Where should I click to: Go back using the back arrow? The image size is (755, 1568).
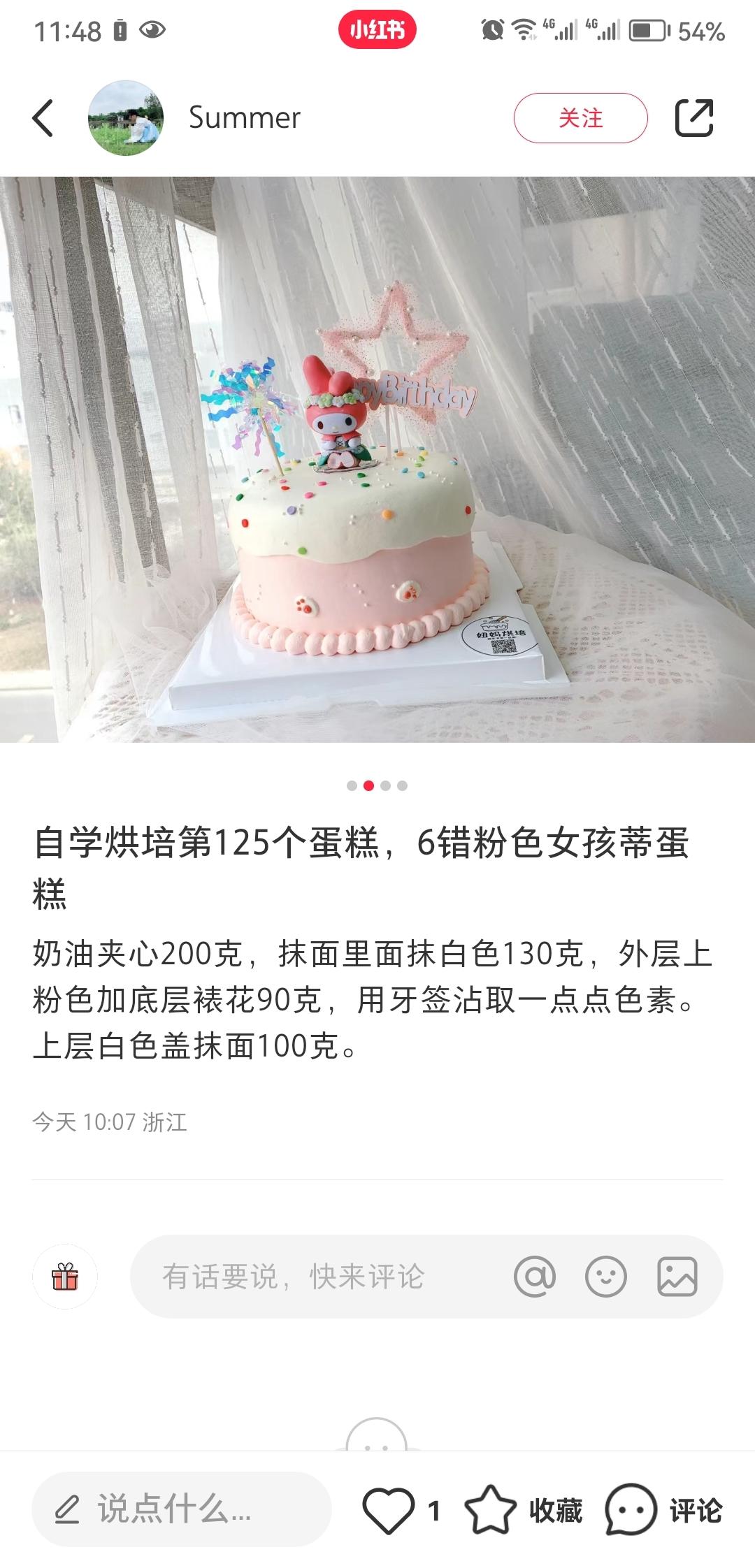tap(43, 117)
